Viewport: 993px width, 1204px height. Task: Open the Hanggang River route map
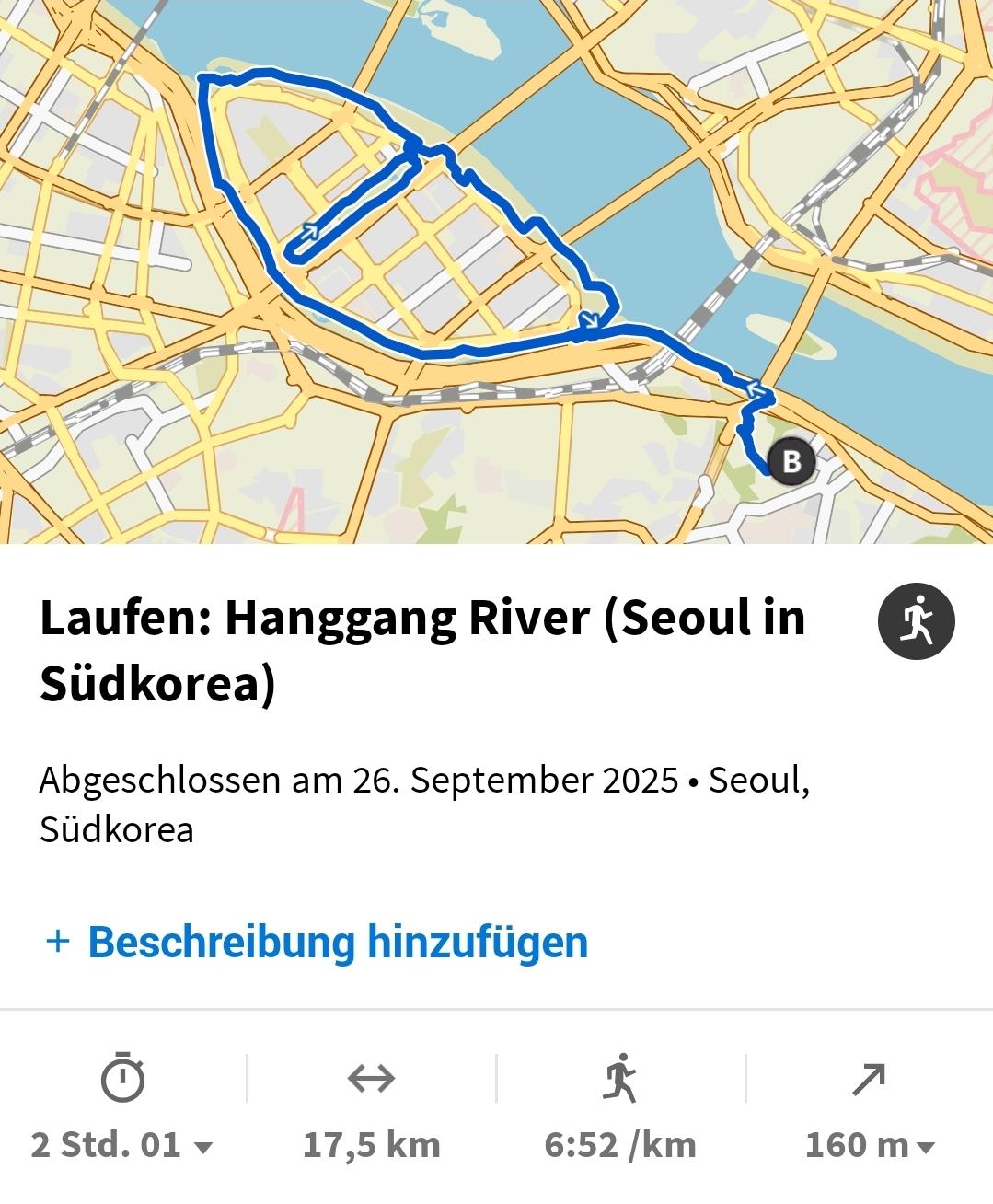496,272
